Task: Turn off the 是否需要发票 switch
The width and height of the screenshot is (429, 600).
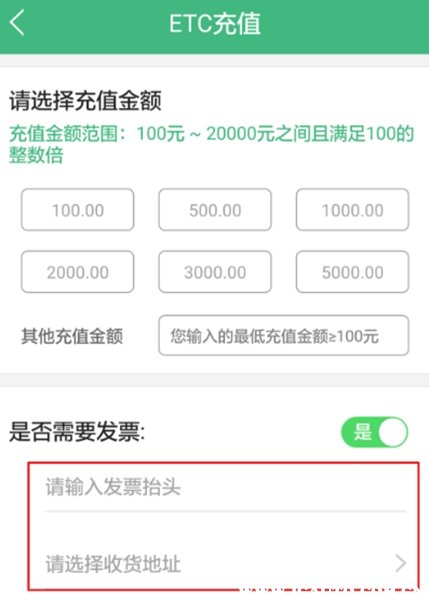Action: (x=375, y=432)
